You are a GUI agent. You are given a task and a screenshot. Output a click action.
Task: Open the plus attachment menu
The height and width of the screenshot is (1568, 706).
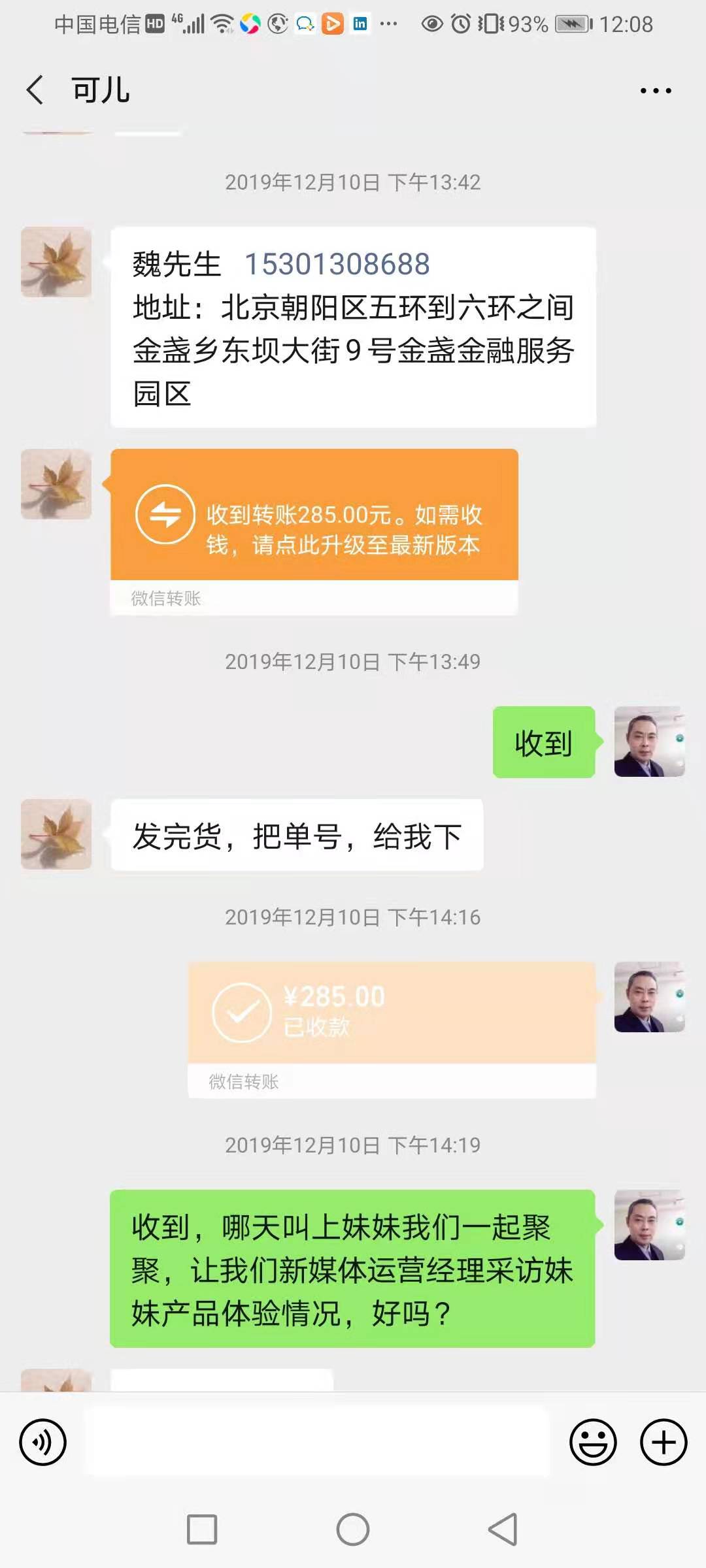tap(664, 1442)
